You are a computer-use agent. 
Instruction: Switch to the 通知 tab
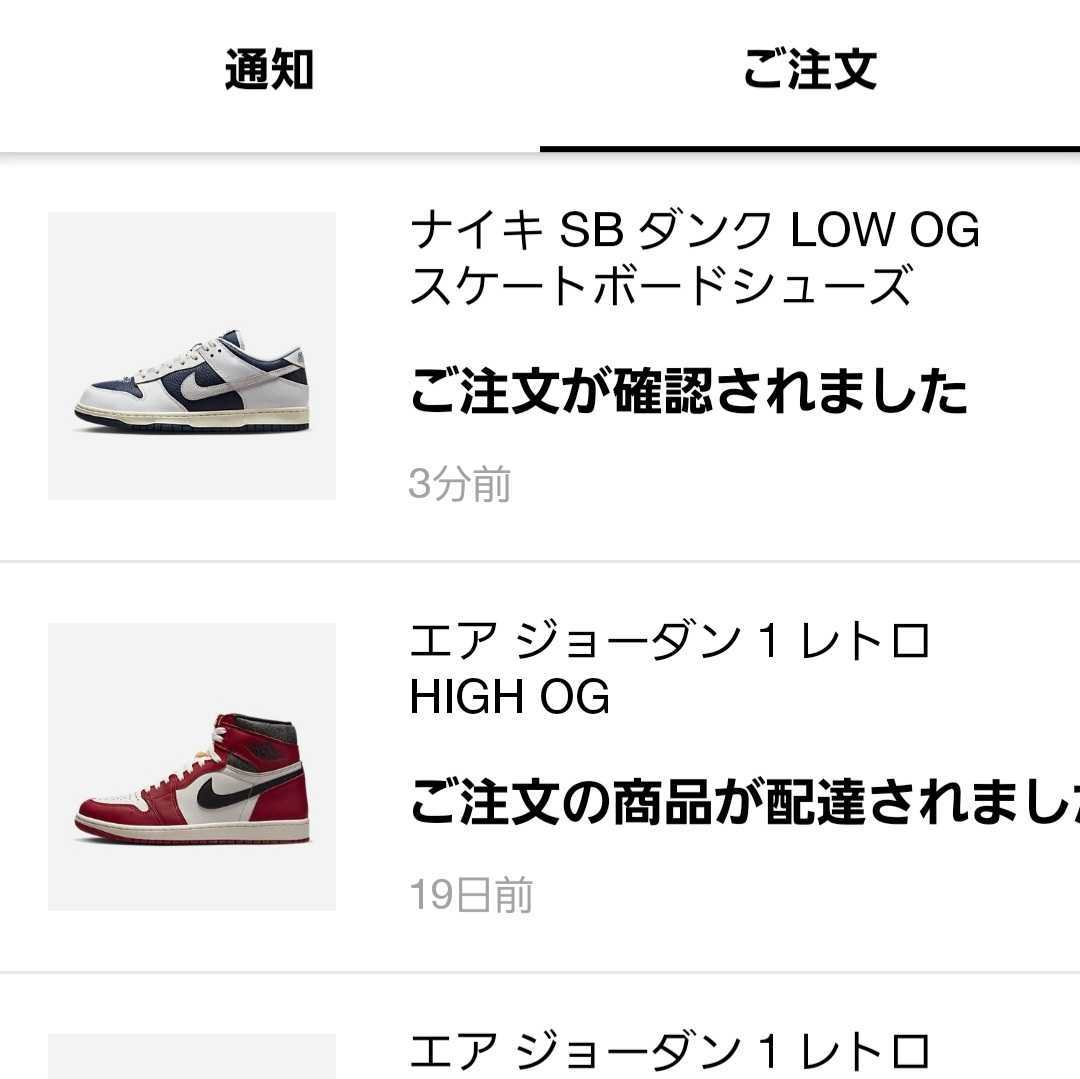click(x=269, y=70)
